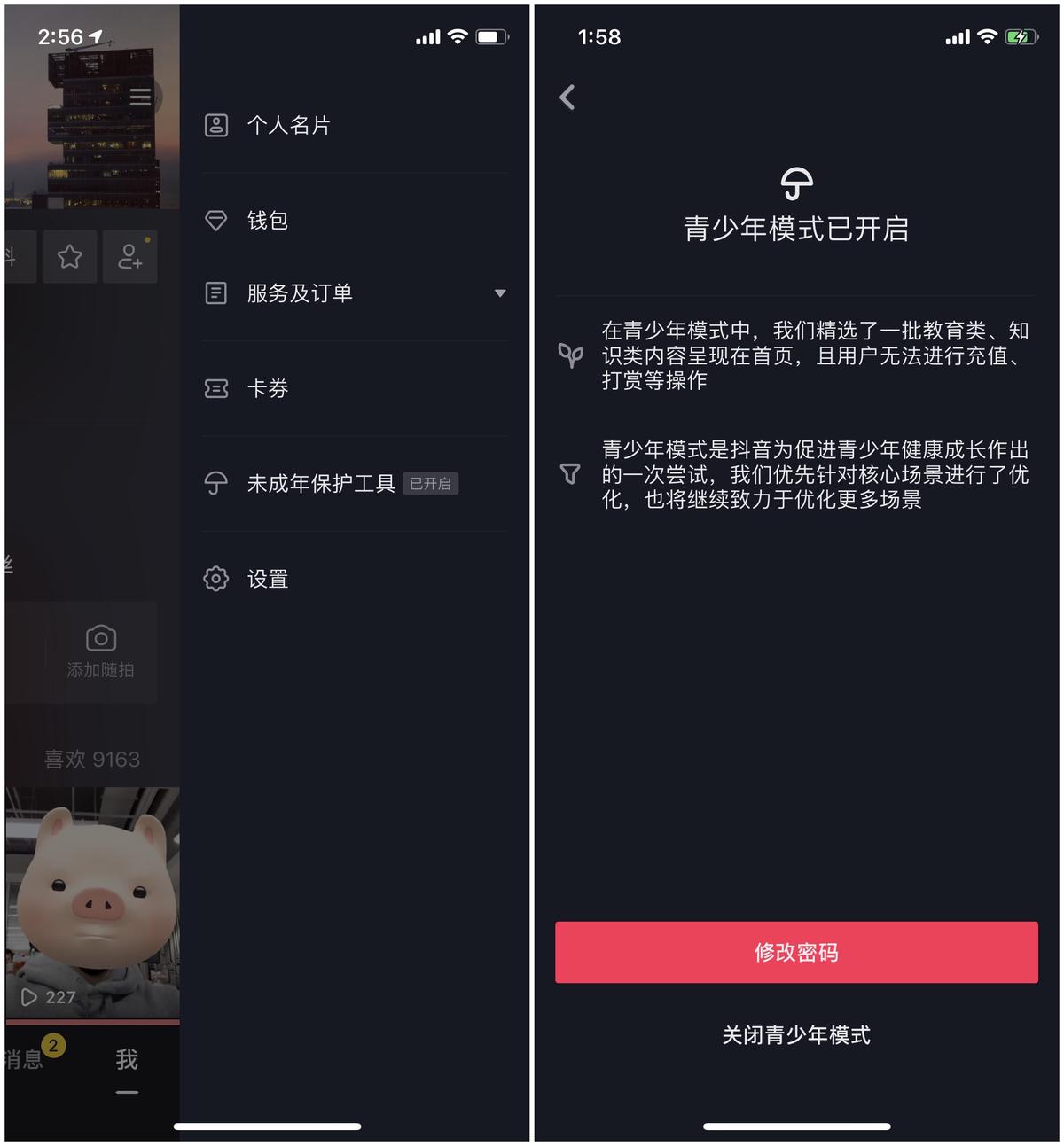Go back from teen mode page

point(567,97)
